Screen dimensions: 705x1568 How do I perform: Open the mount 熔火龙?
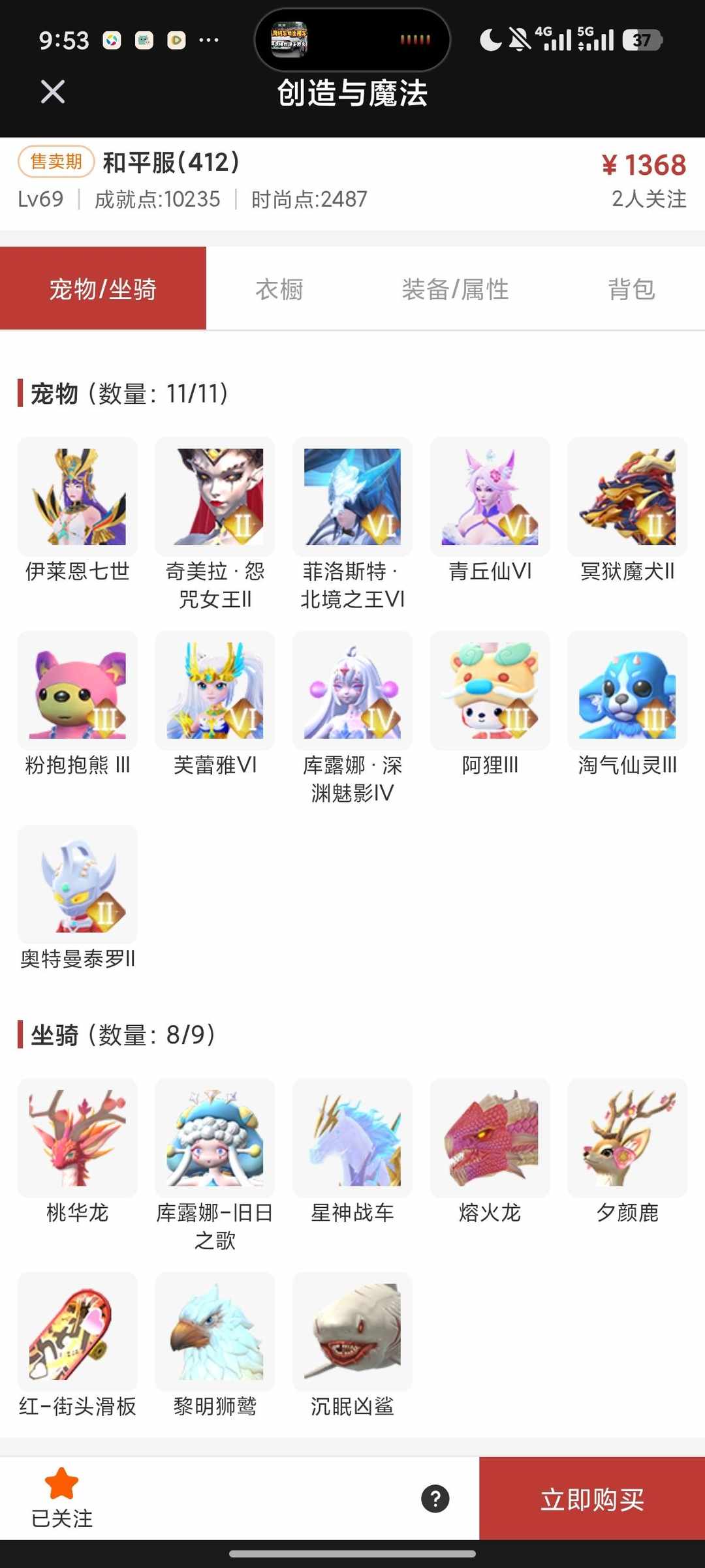coord(490,1139)
